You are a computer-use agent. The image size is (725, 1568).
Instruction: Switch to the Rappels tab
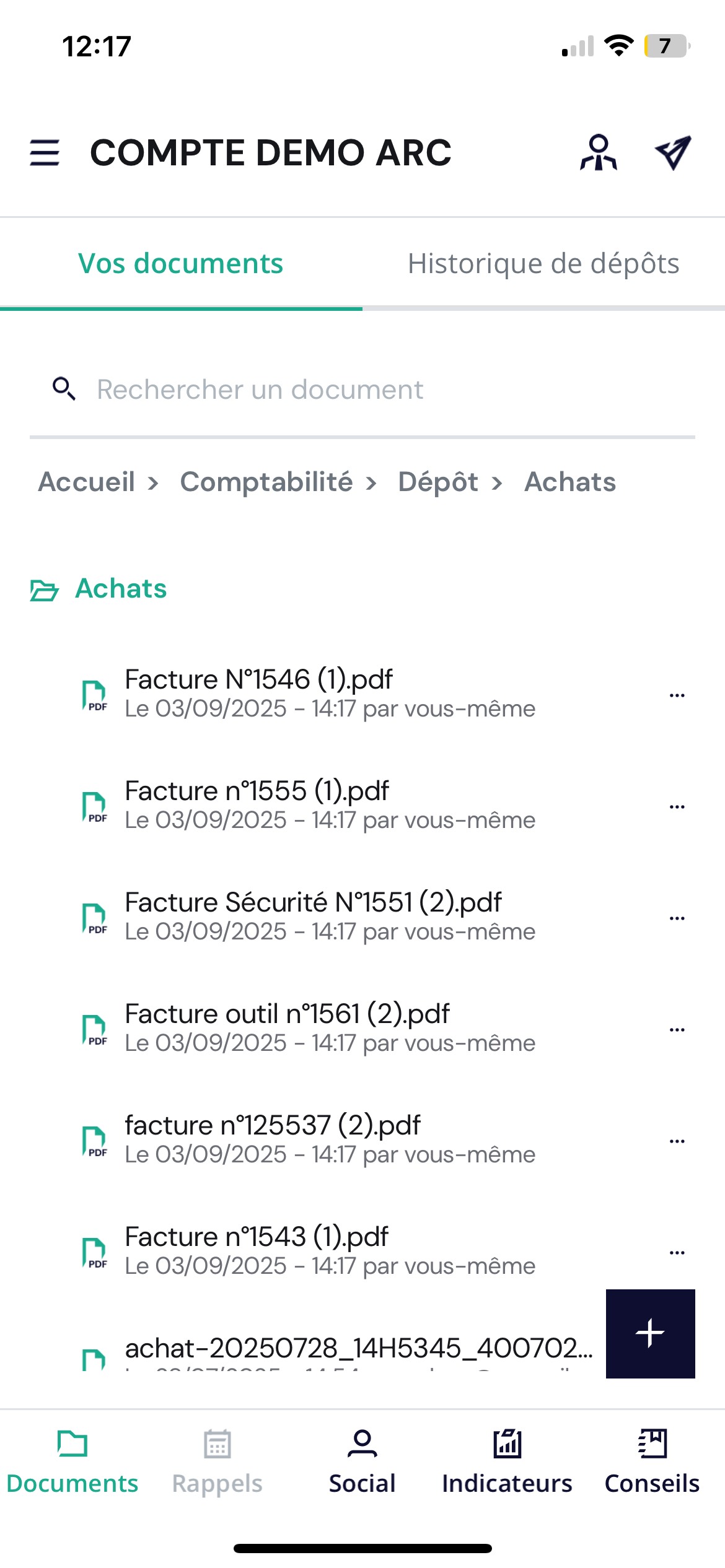217,1461
